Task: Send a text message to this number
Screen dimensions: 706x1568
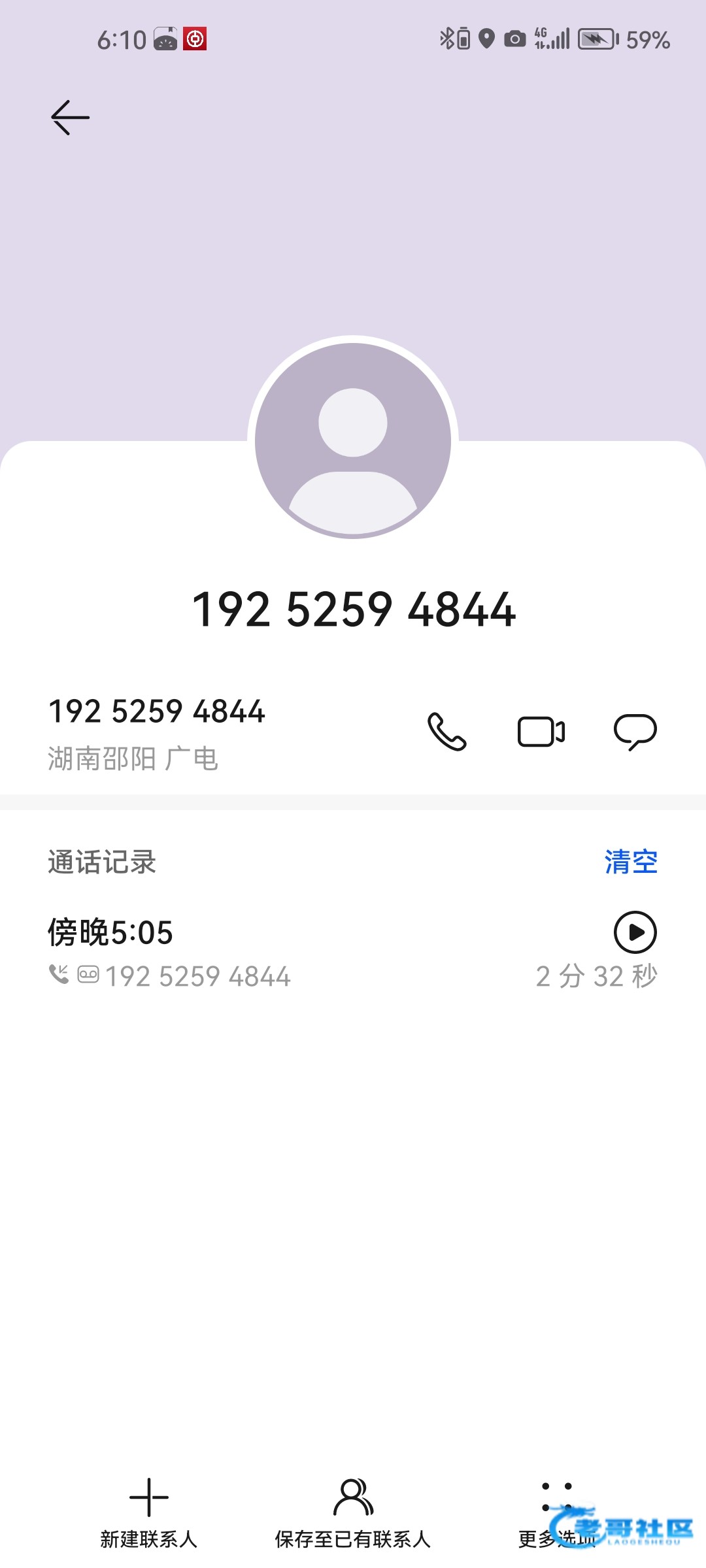Action: click(x=635, y=731)
